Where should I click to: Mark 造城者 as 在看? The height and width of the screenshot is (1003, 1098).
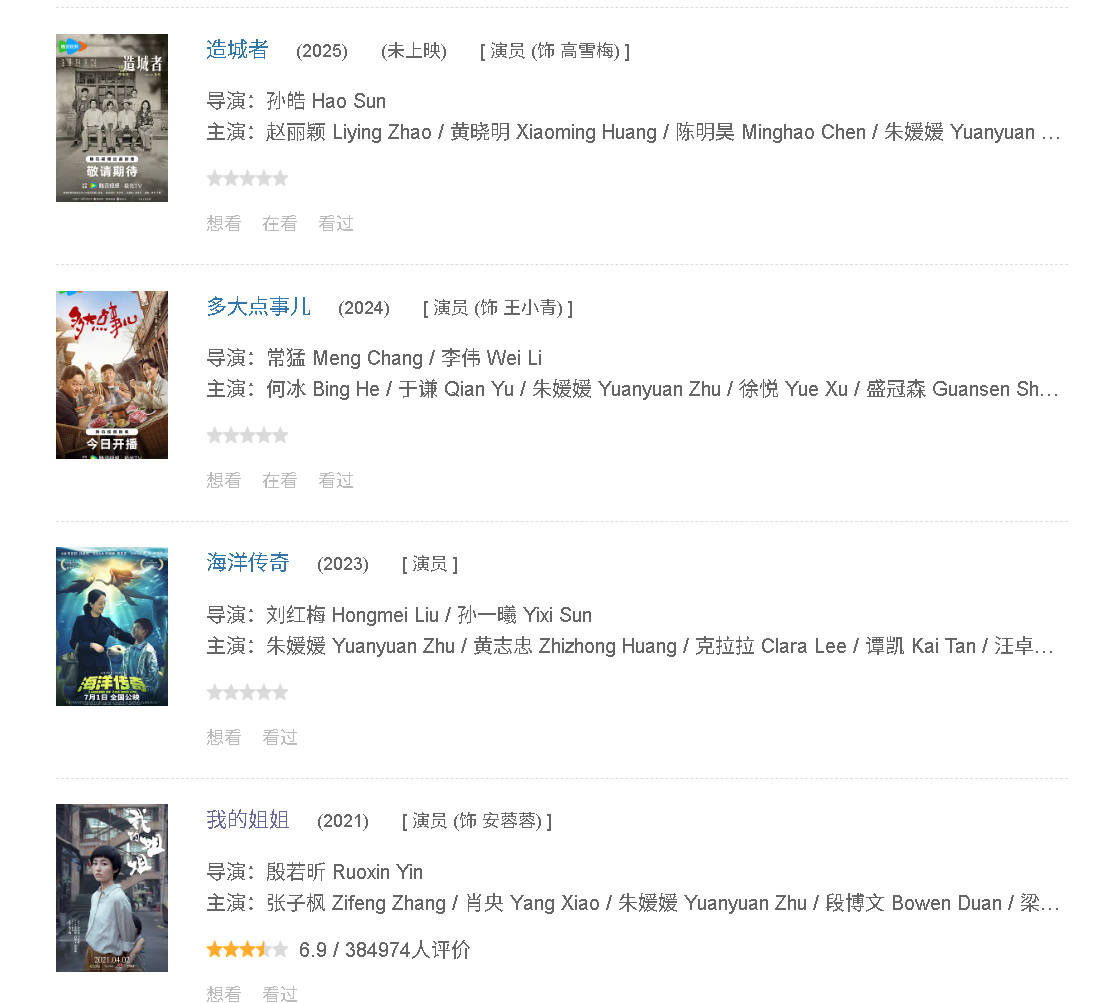tap(279, 224)
